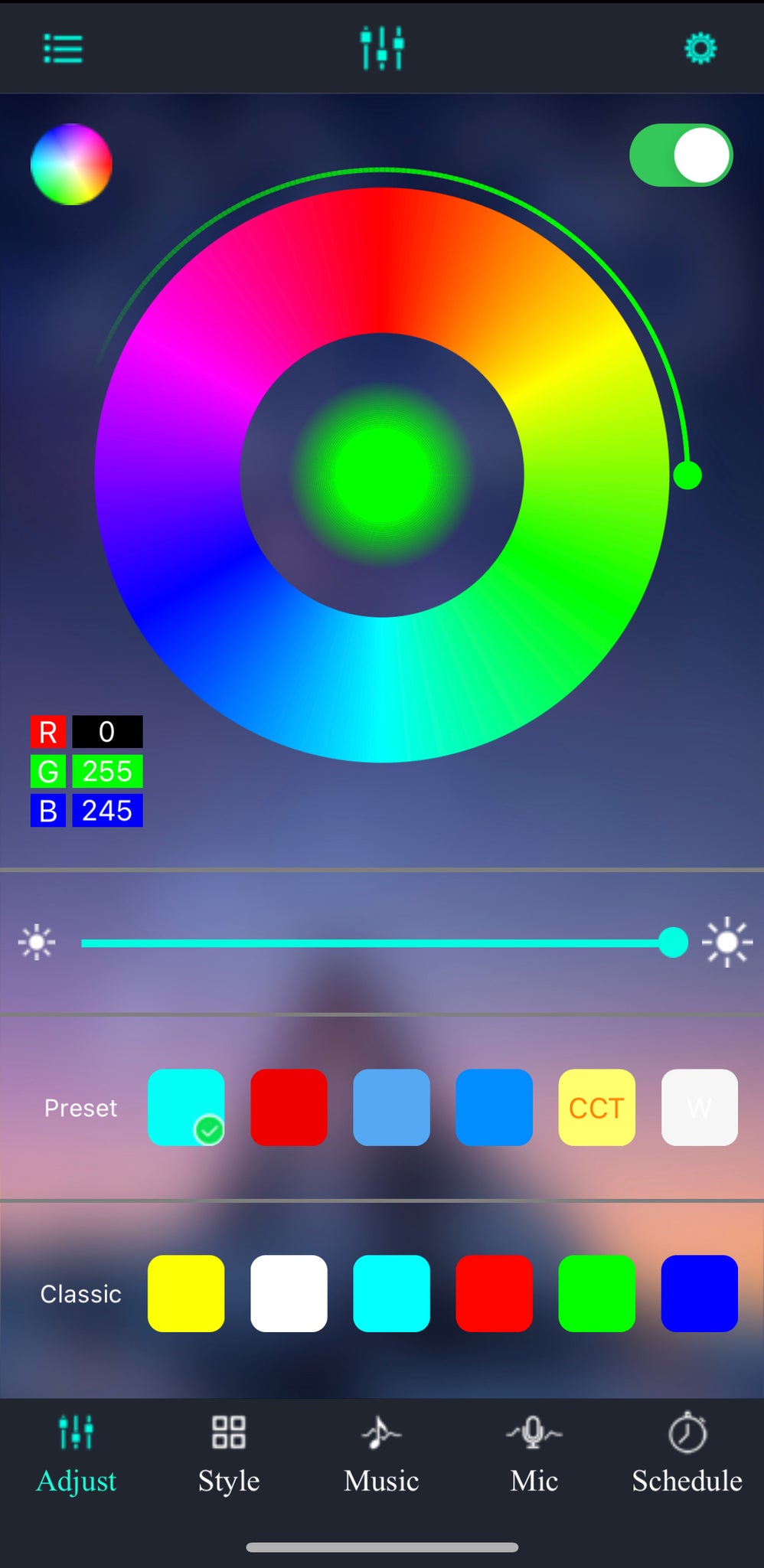Turn off the light power switch
The height and width of the screenshot is (1568, 764).
pos(681,155)
